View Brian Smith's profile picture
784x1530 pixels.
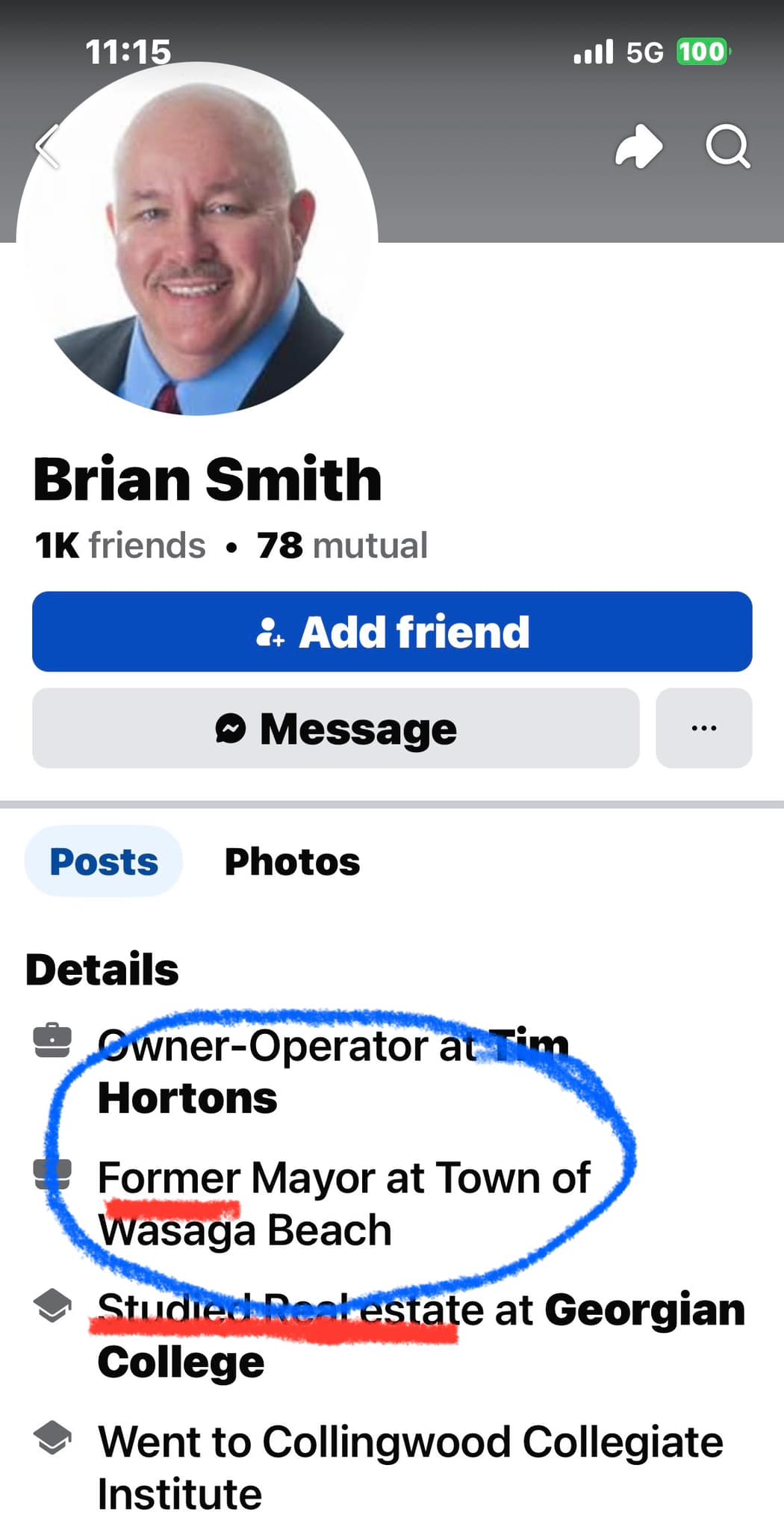197,239
